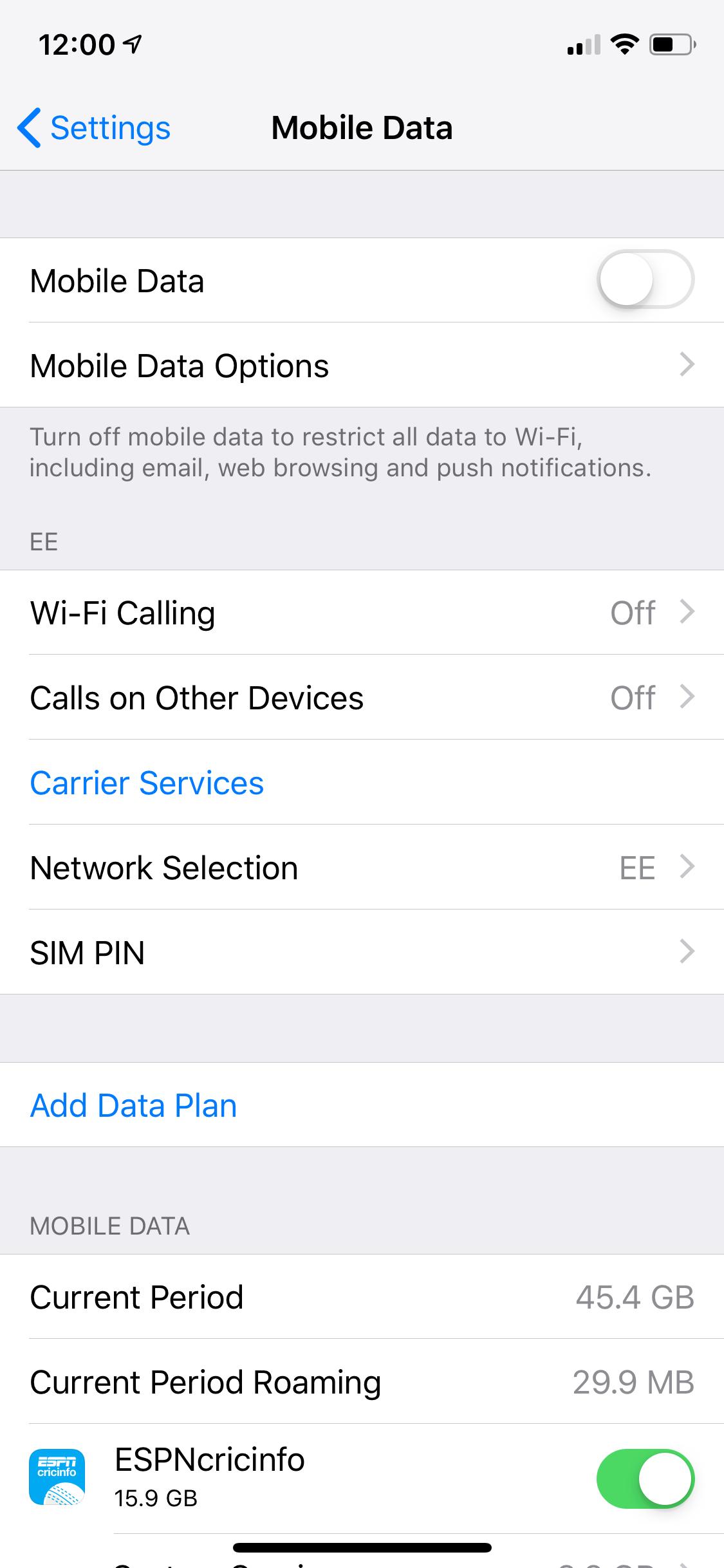Image resolution: width=724 pixels, height=1568 pixels.
Task: Open Network Selection set to EE
Action: click(x=362, y=867)
